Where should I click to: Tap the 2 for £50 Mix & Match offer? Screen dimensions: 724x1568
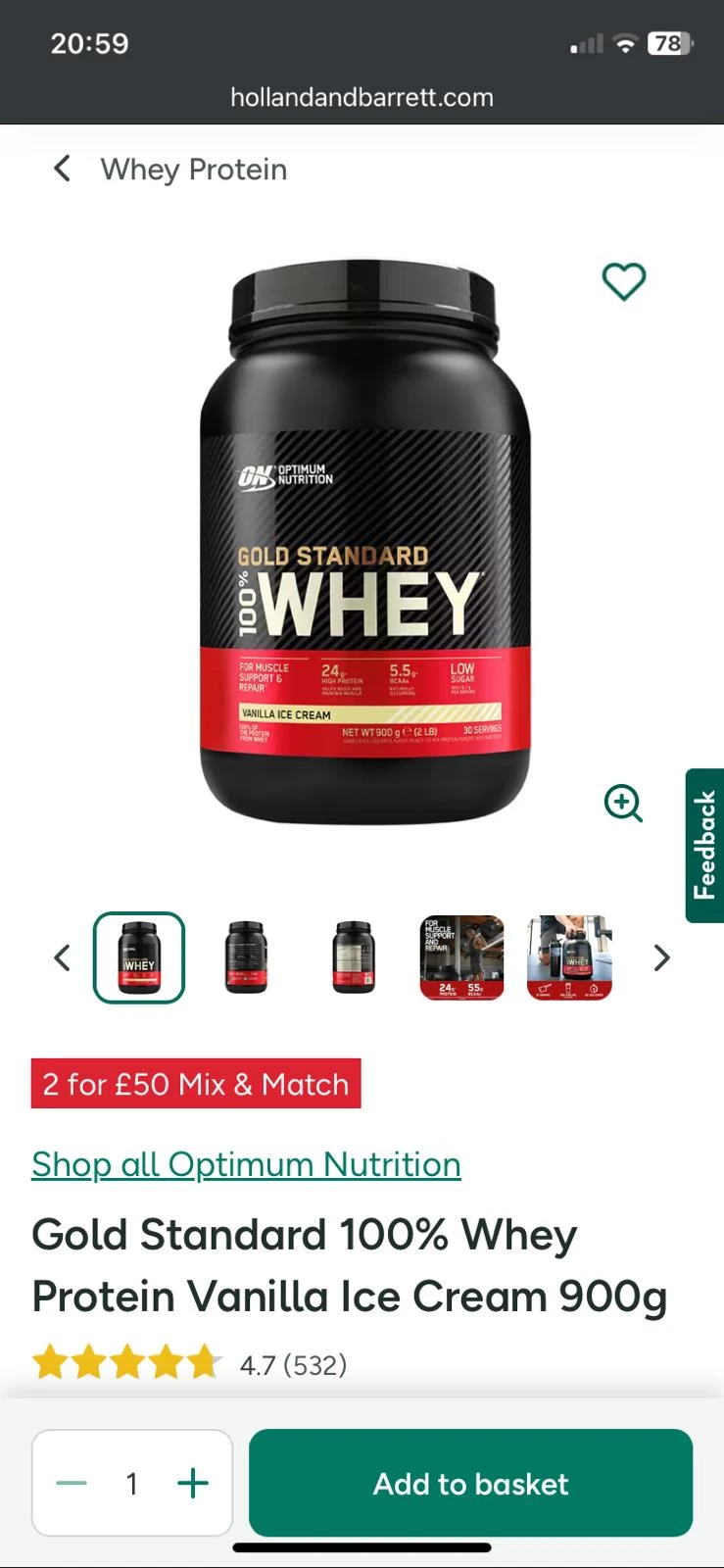196,1084
